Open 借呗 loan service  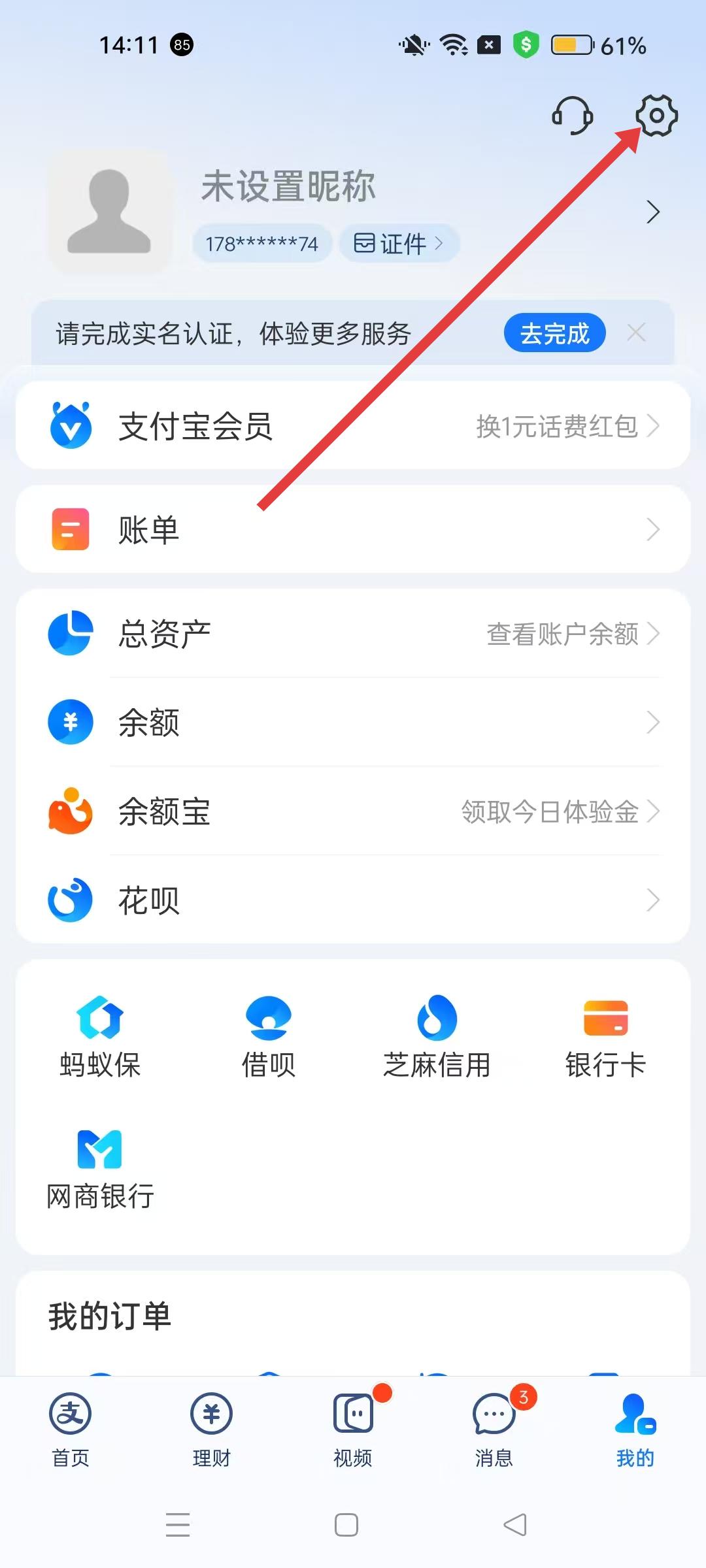pyautogui.click(x=268, y=1036)
